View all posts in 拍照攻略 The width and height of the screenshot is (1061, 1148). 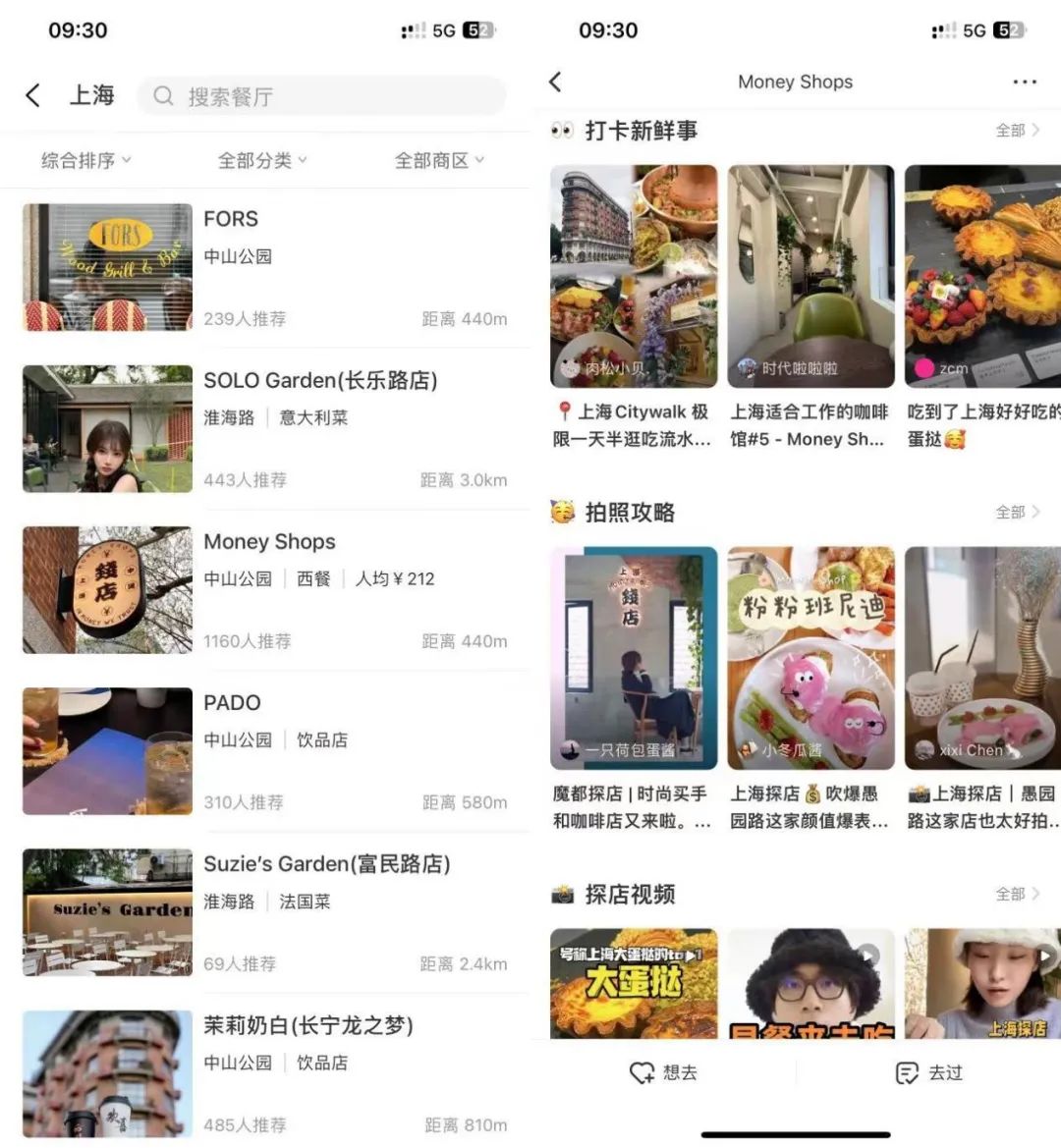[x=1017, y=513]
